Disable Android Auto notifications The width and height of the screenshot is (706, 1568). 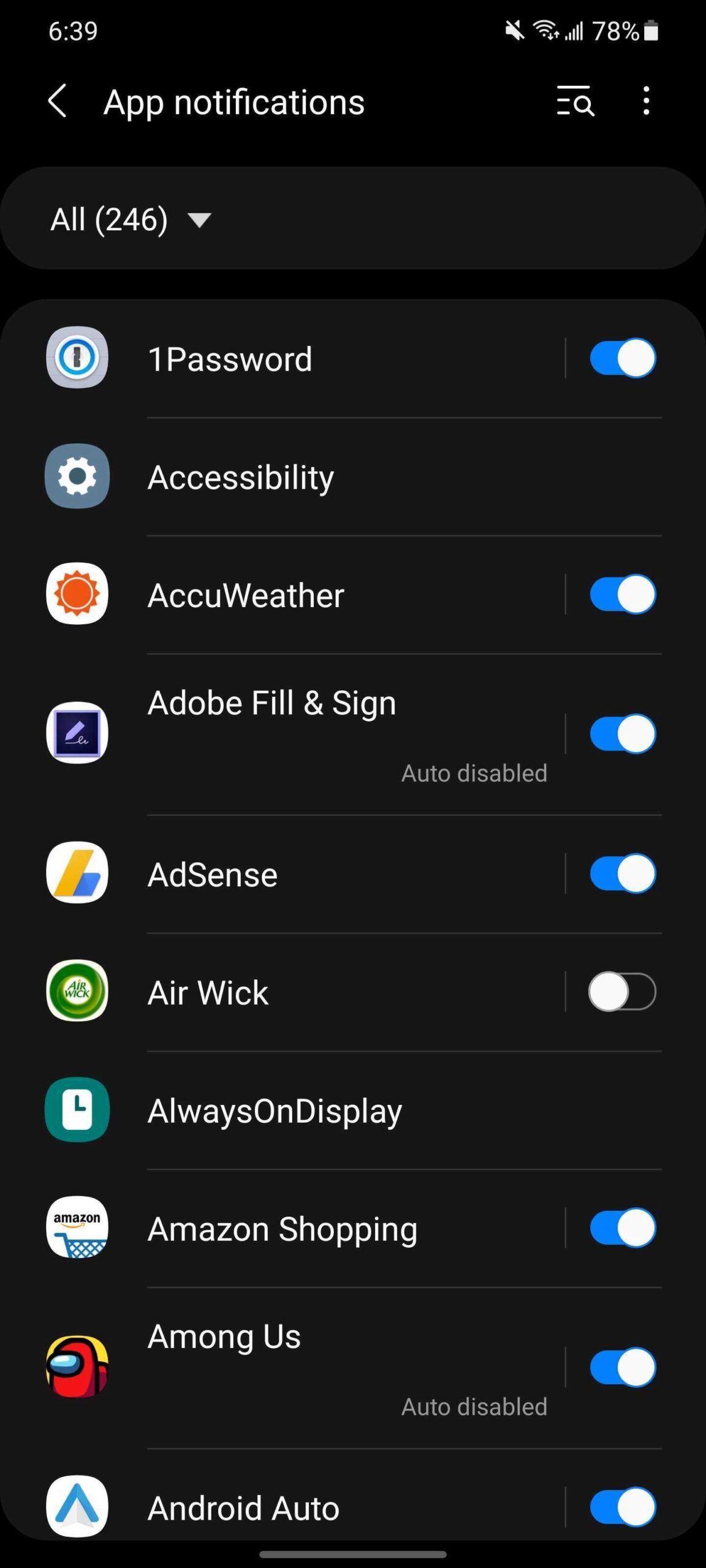[623, 1507]
